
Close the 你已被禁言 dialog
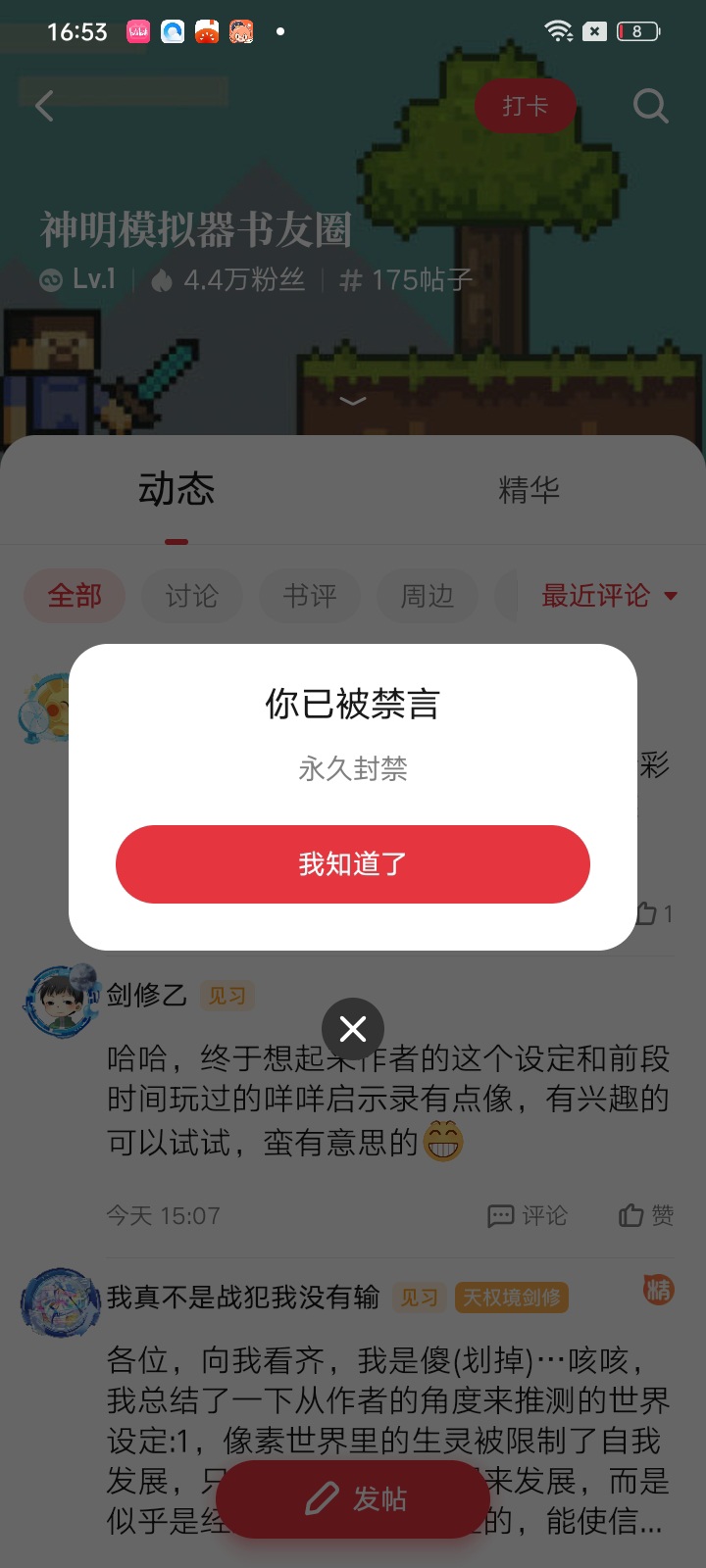tap(353, 1028)
